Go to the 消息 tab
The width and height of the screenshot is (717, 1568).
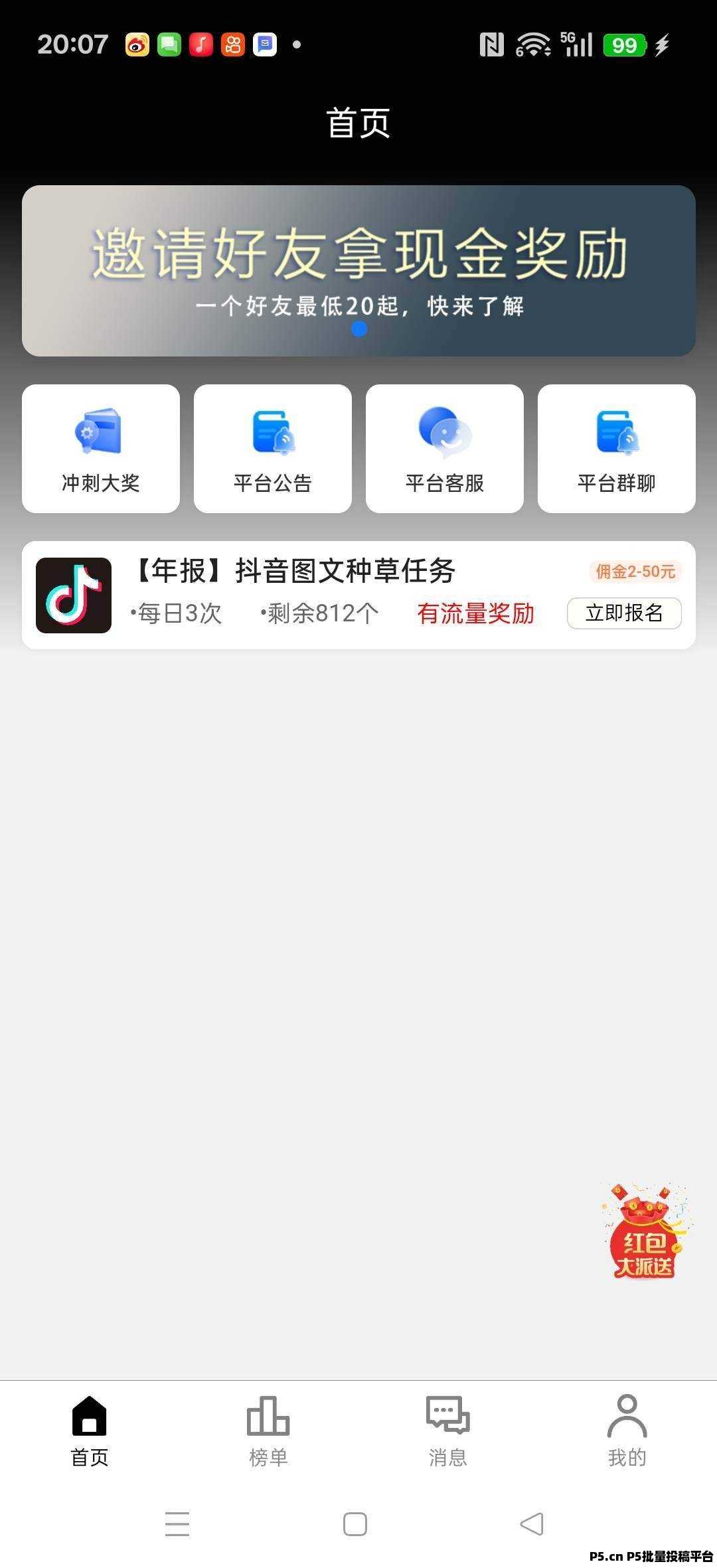pos(447,1431)
